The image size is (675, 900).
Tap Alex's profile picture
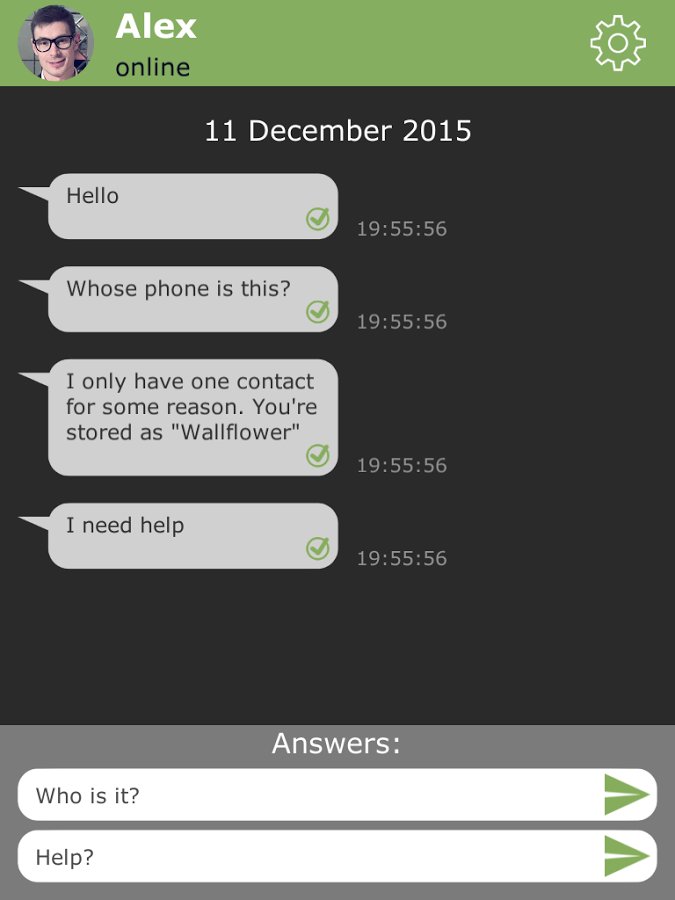(x=56, y=43)
